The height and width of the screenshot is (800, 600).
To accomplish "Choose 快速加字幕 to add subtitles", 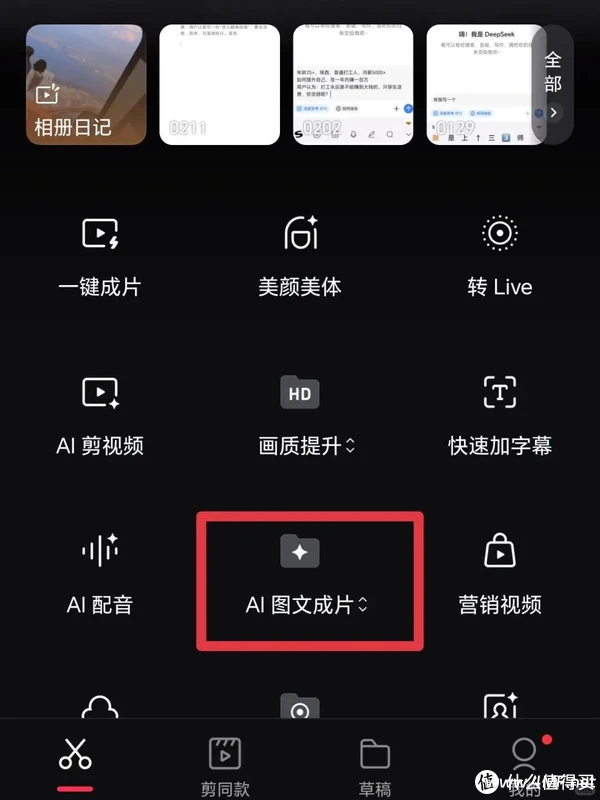I will [x=499, y=415].
